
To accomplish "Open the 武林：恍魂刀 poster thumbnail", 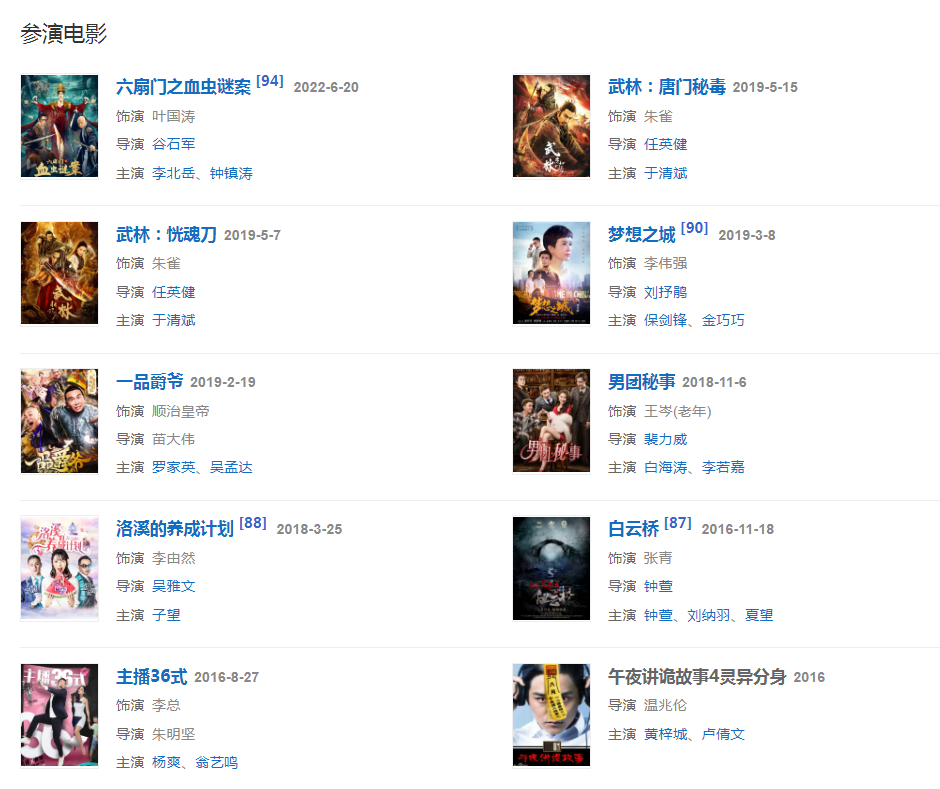I will (x=59, y=273).
